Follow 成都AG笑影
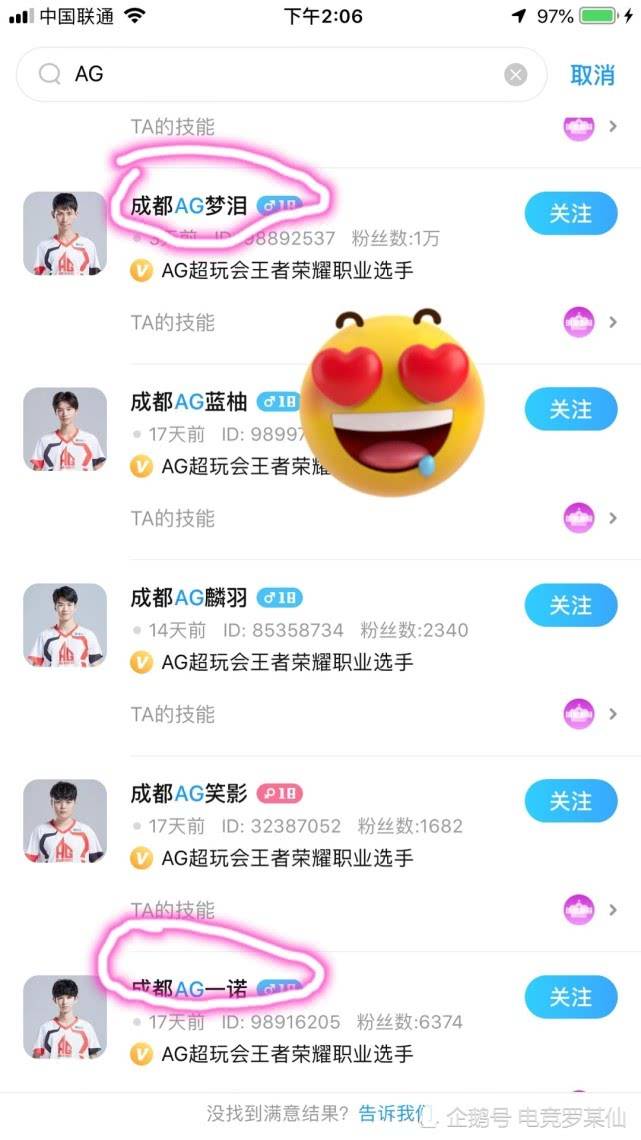Image resolution: width=641 pixels, height=1140 pixels. pyautogui.click(x=571, y=801)
